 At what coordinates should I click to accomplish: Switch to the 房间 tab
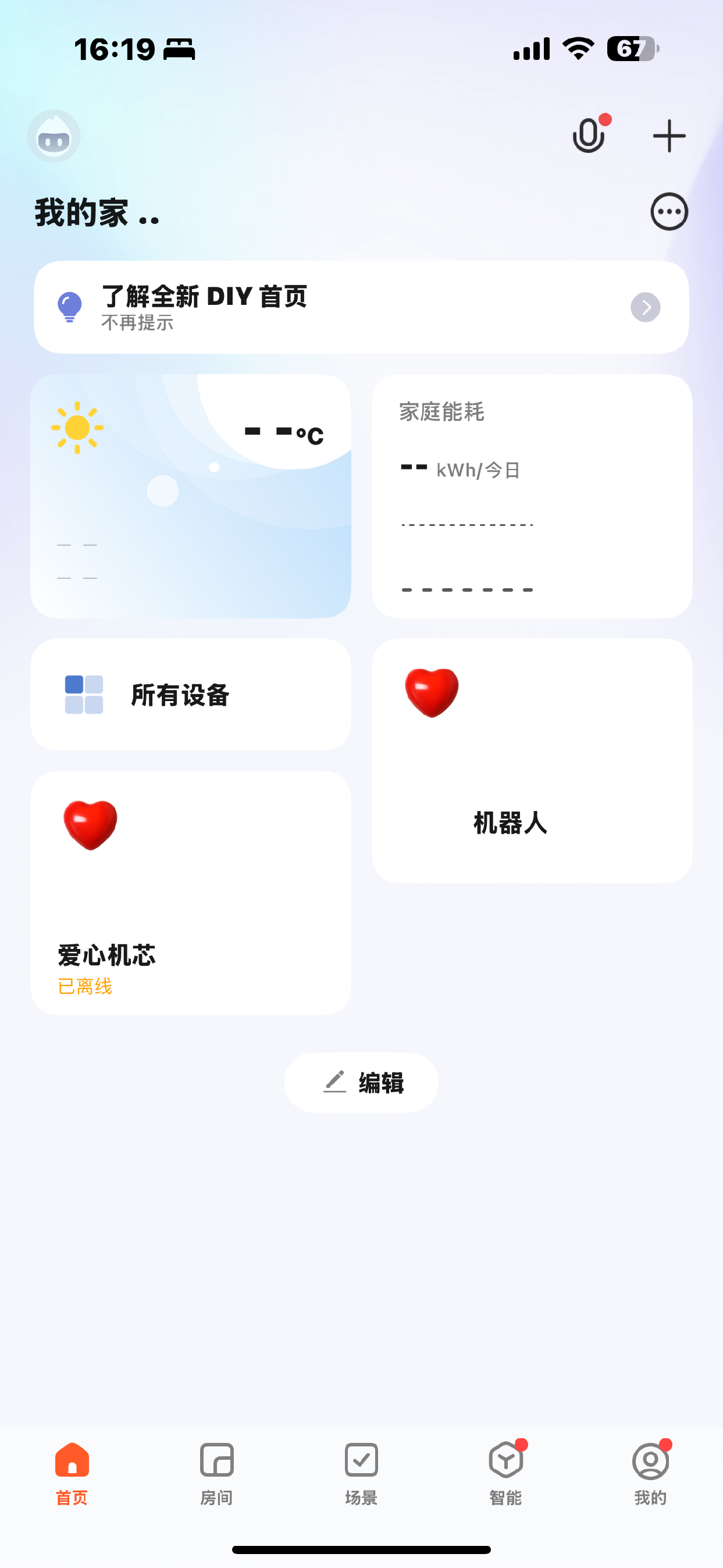click(216, 1473)
